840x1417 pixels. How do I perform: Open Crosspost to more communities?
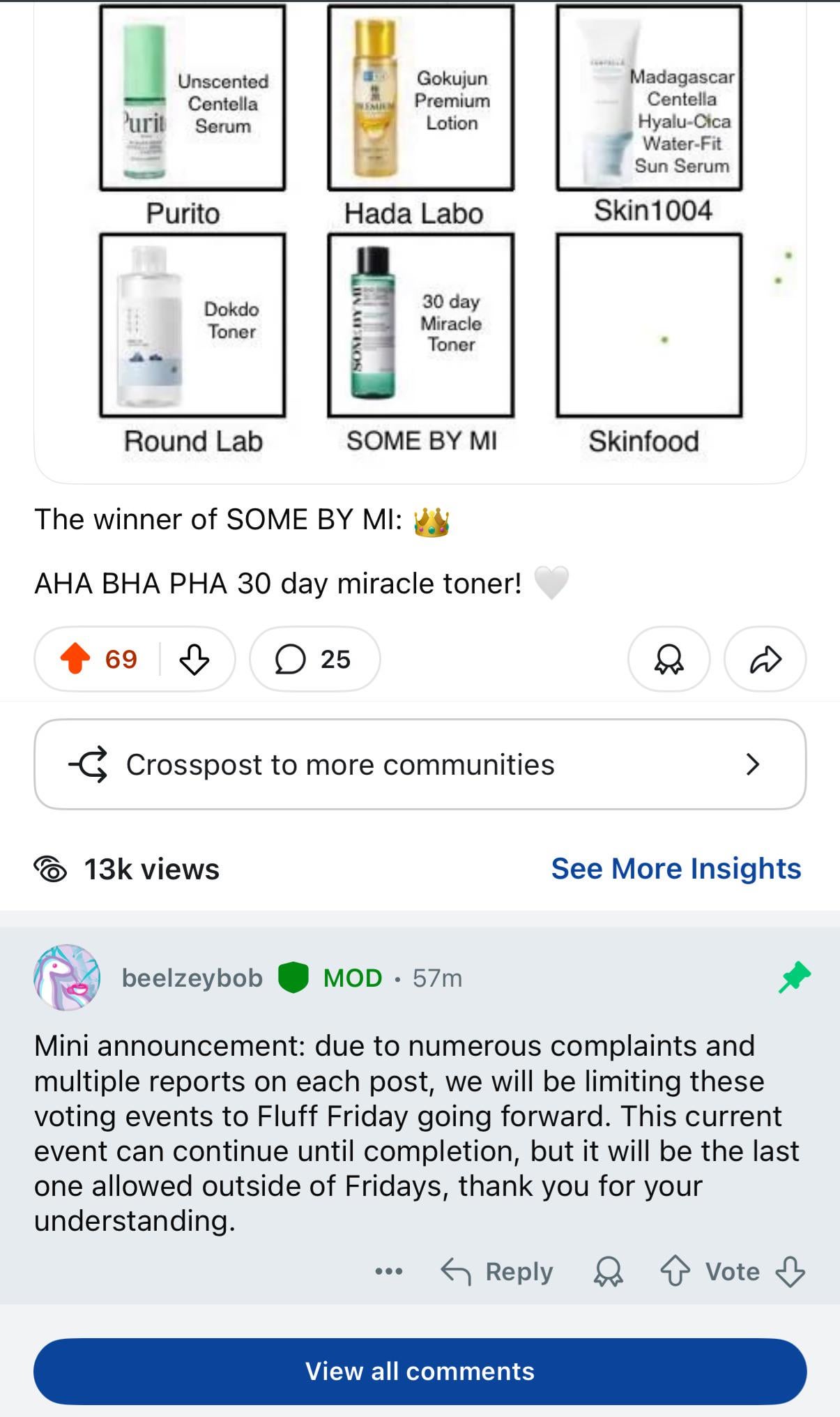coord(420,764)
